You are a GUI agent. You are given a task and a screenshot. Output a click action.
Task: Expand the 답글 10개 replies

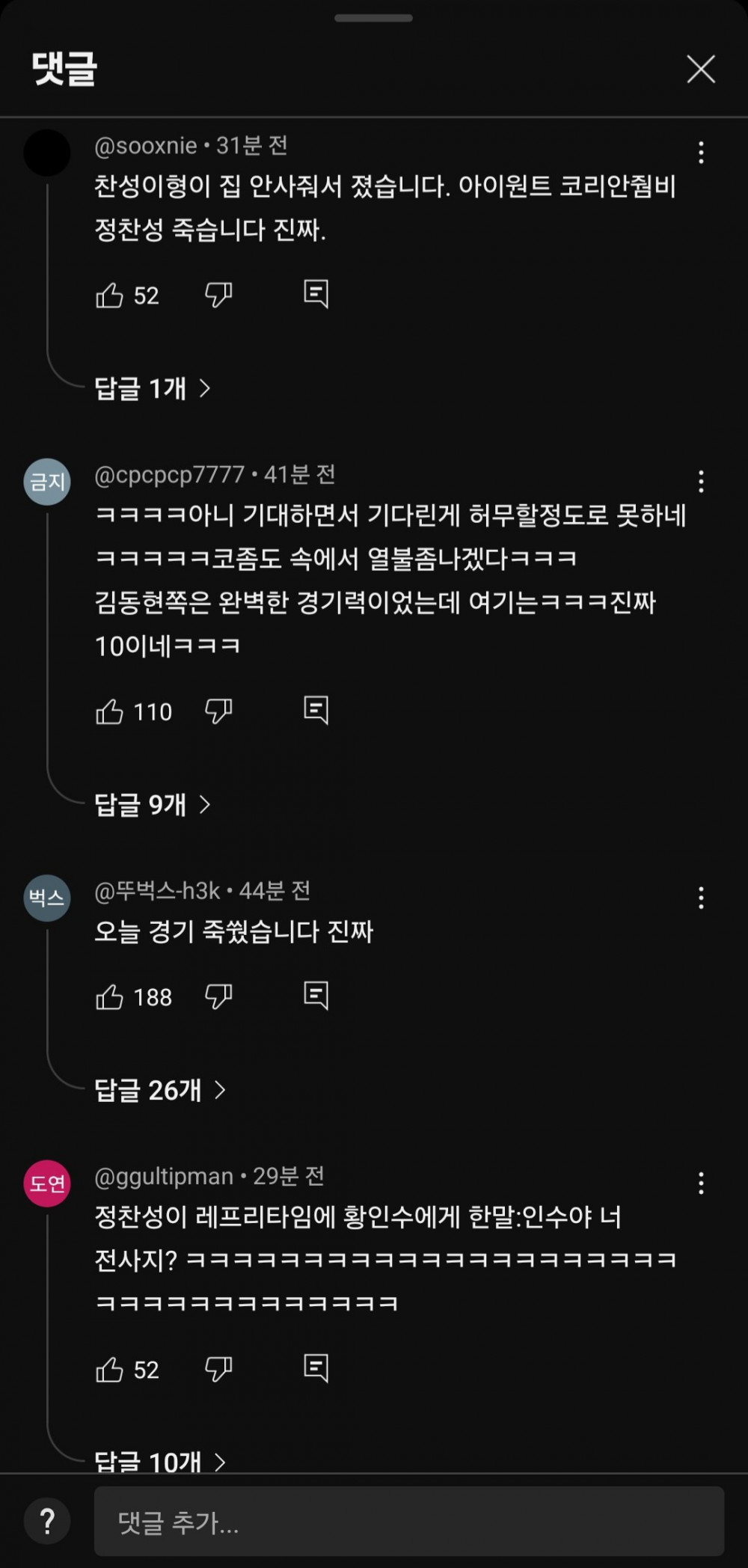point(160,1461)
